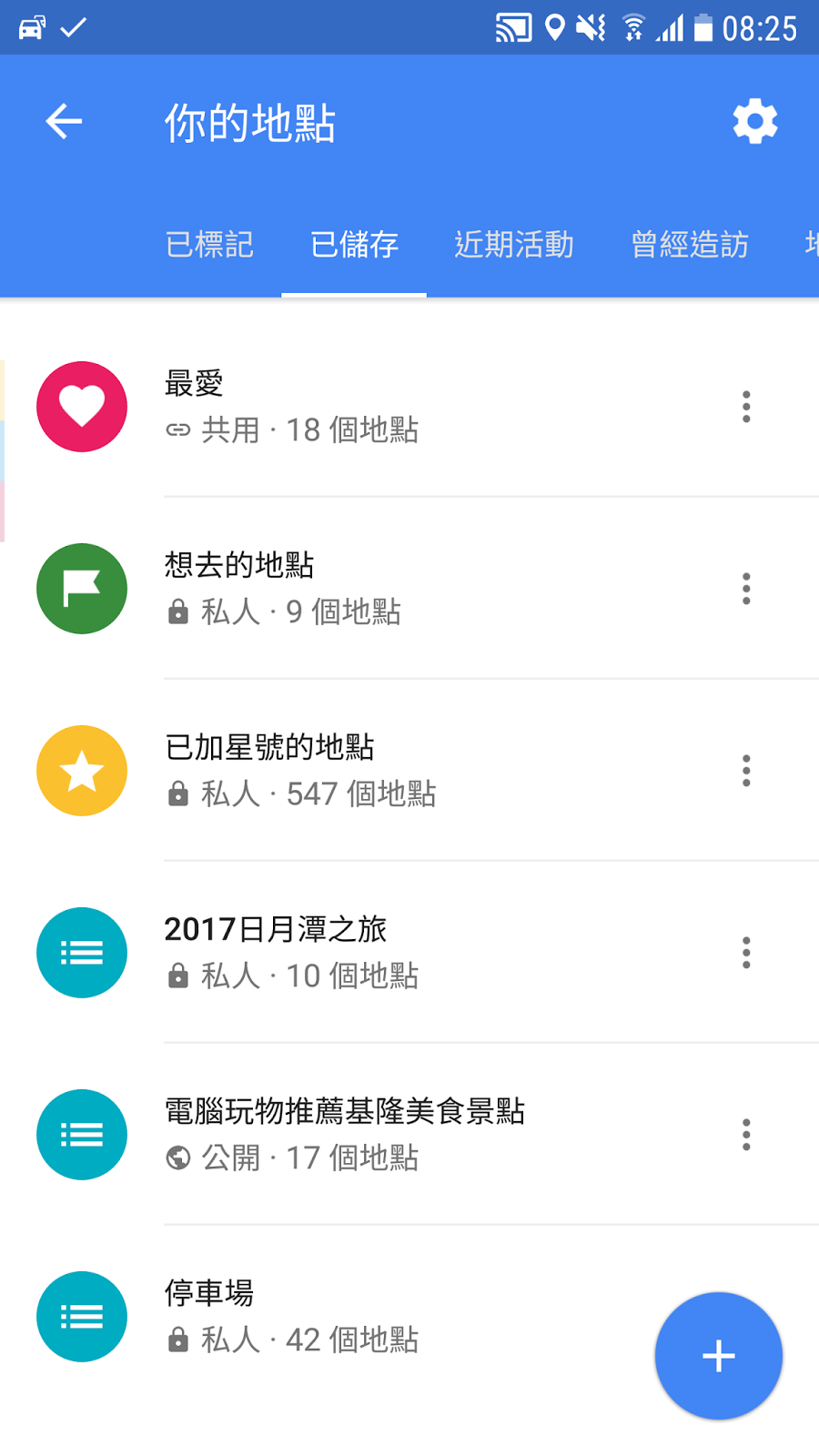The image size is (819, 1456).
Task: Switch to the 已標記 tab
Action: click(209, 245)
